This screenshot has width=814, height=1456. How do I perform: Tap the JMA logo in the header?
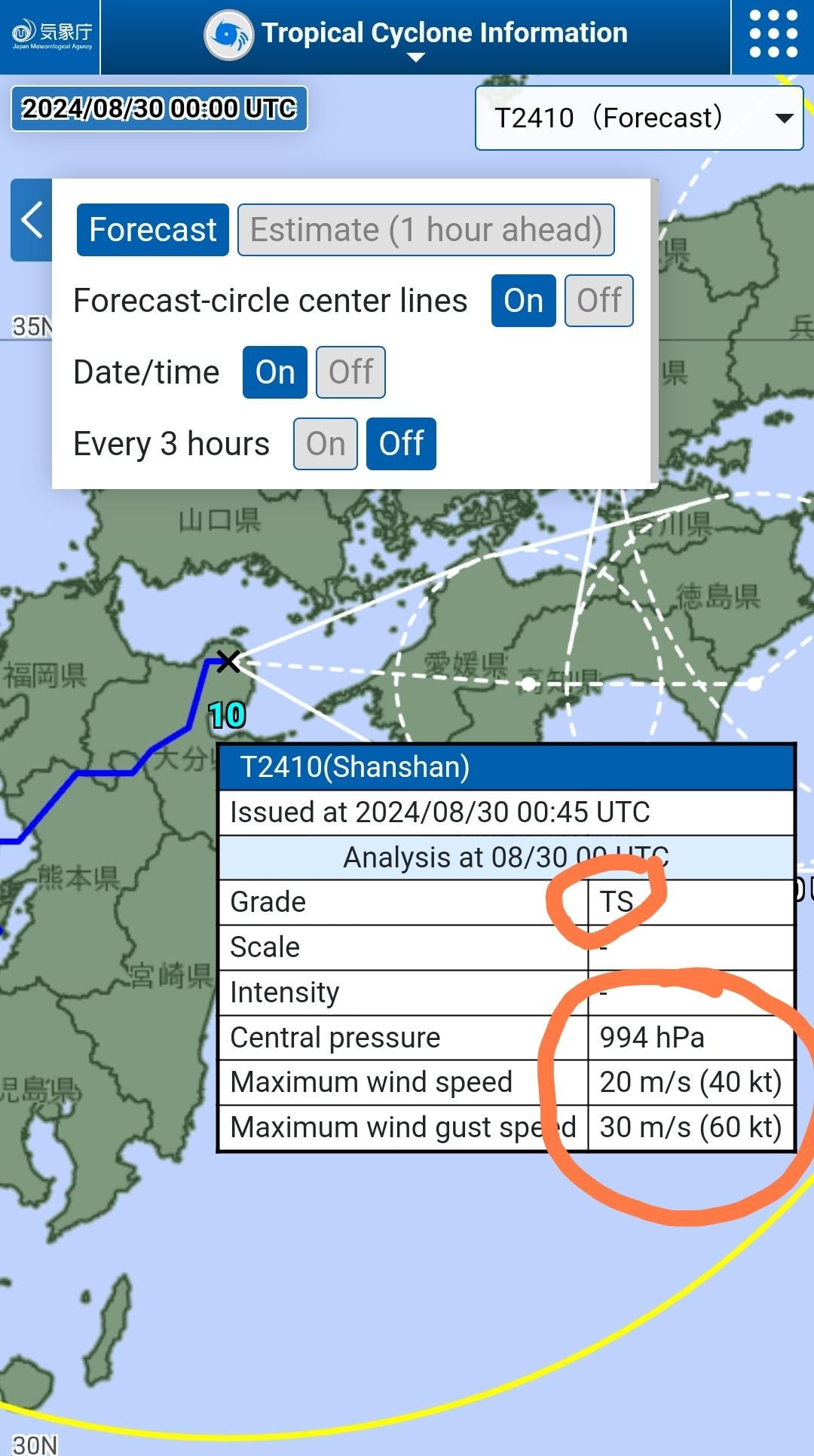[50, 35]
